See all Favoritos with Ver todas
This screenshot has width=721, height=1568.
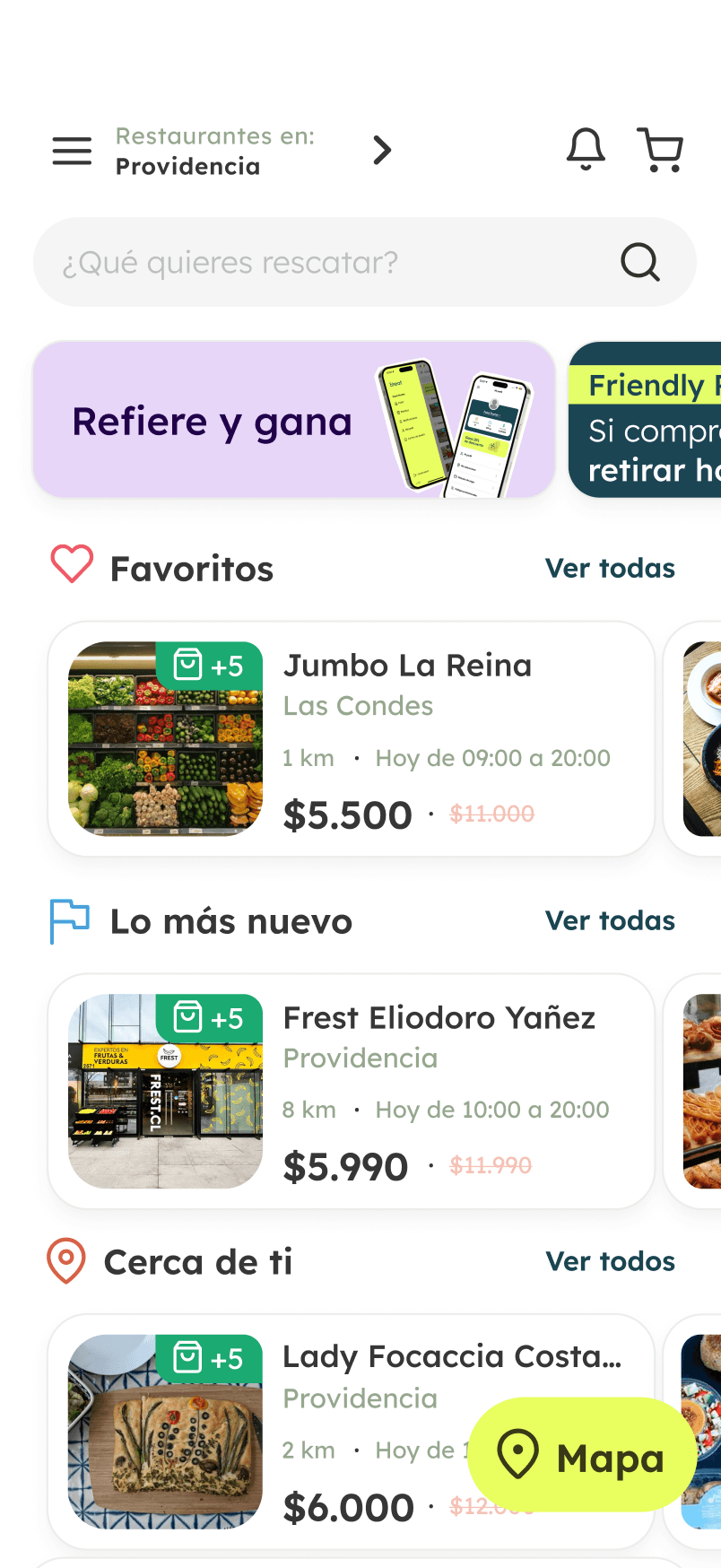pos(610,569)
